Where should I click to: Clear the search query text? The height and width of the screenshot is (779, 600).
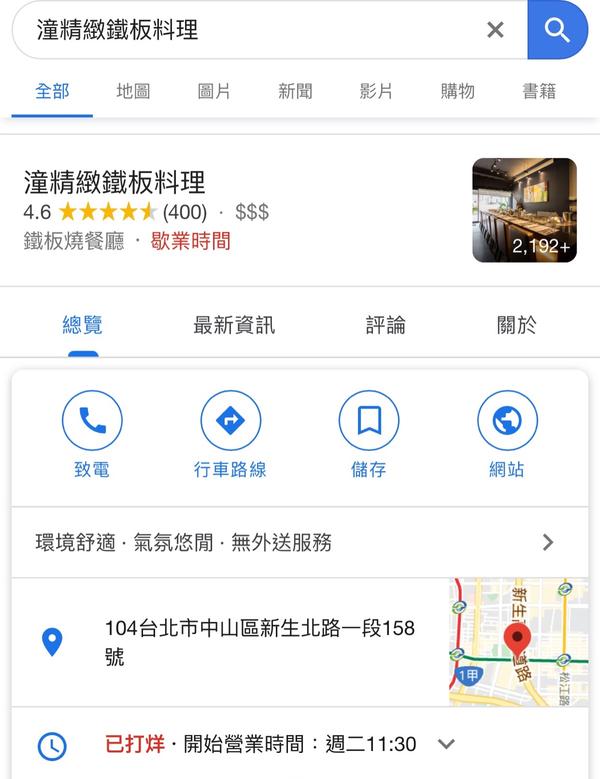click(x=495, y=30)
